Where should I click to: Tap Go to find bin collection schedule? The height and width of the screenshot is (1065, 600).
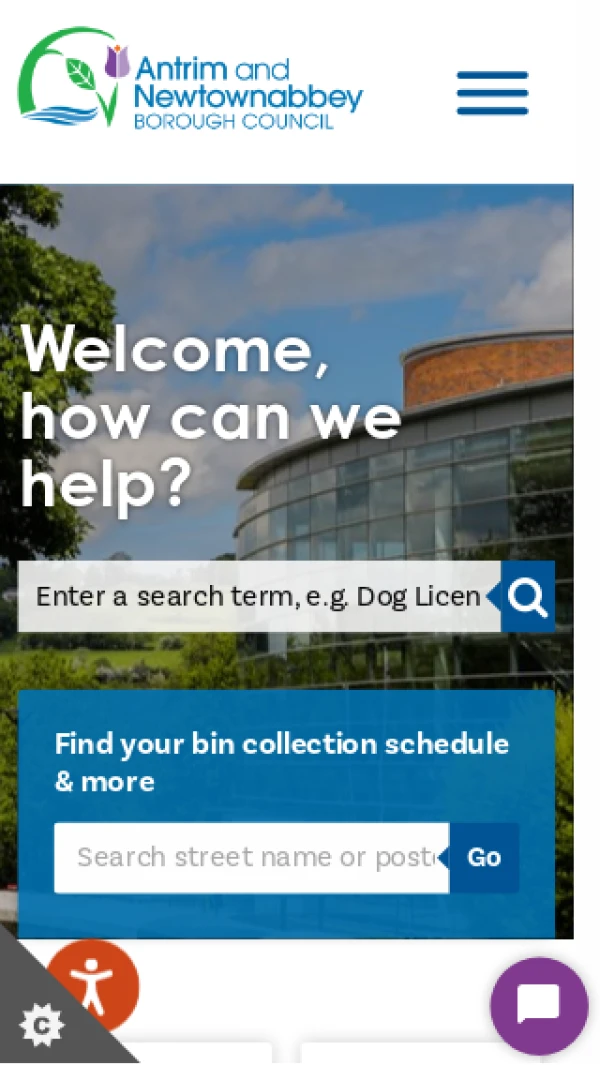click(485, 858)
